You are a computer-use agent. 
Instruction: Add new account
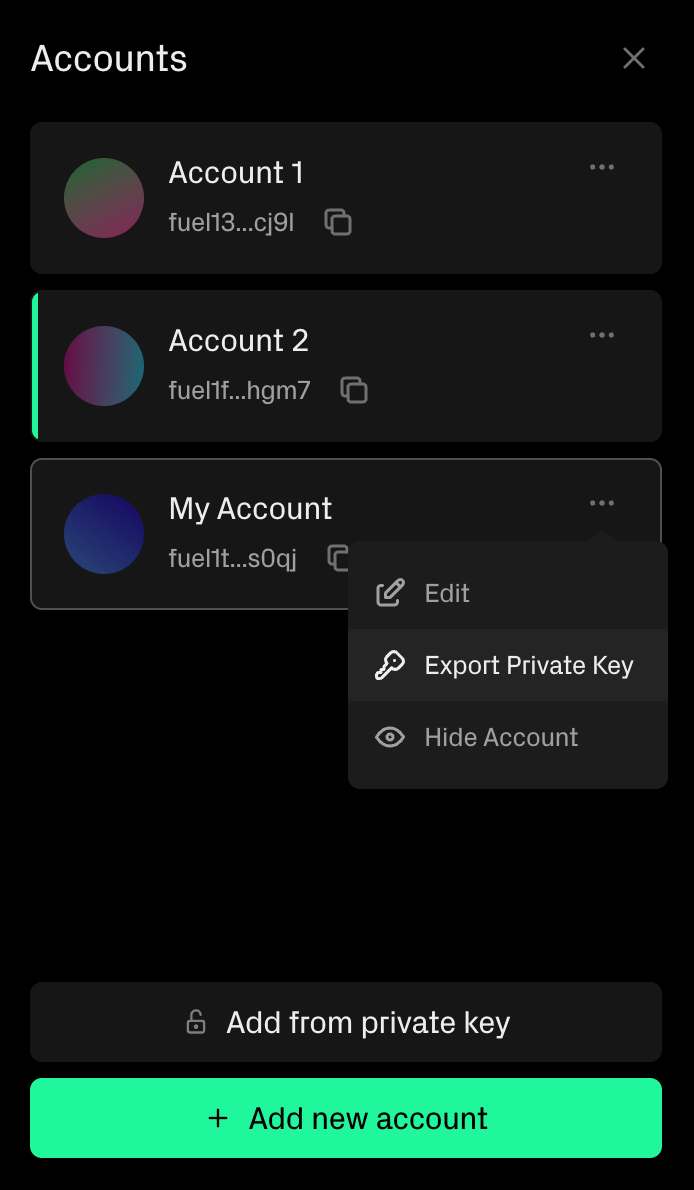pos(346,1118)
